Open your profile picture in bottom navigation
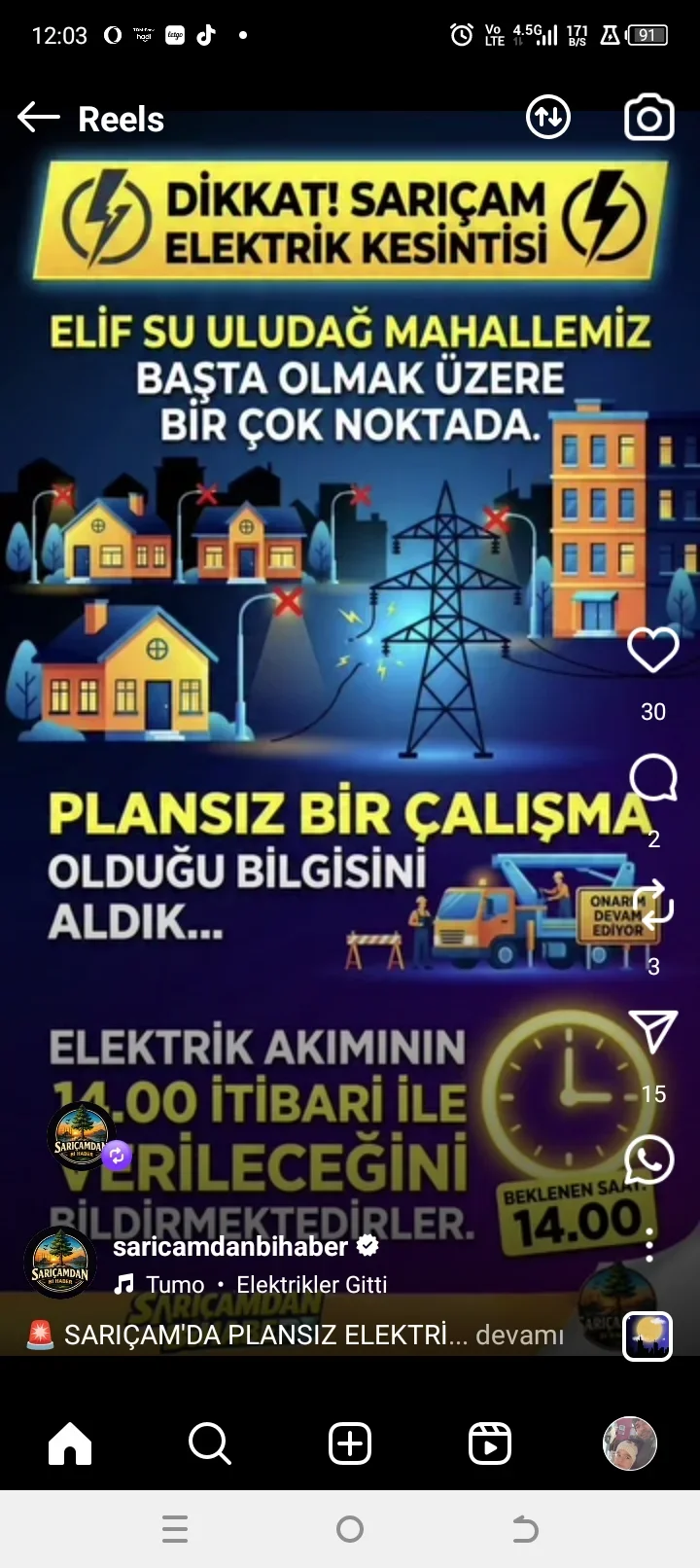 pos(630,1443)
